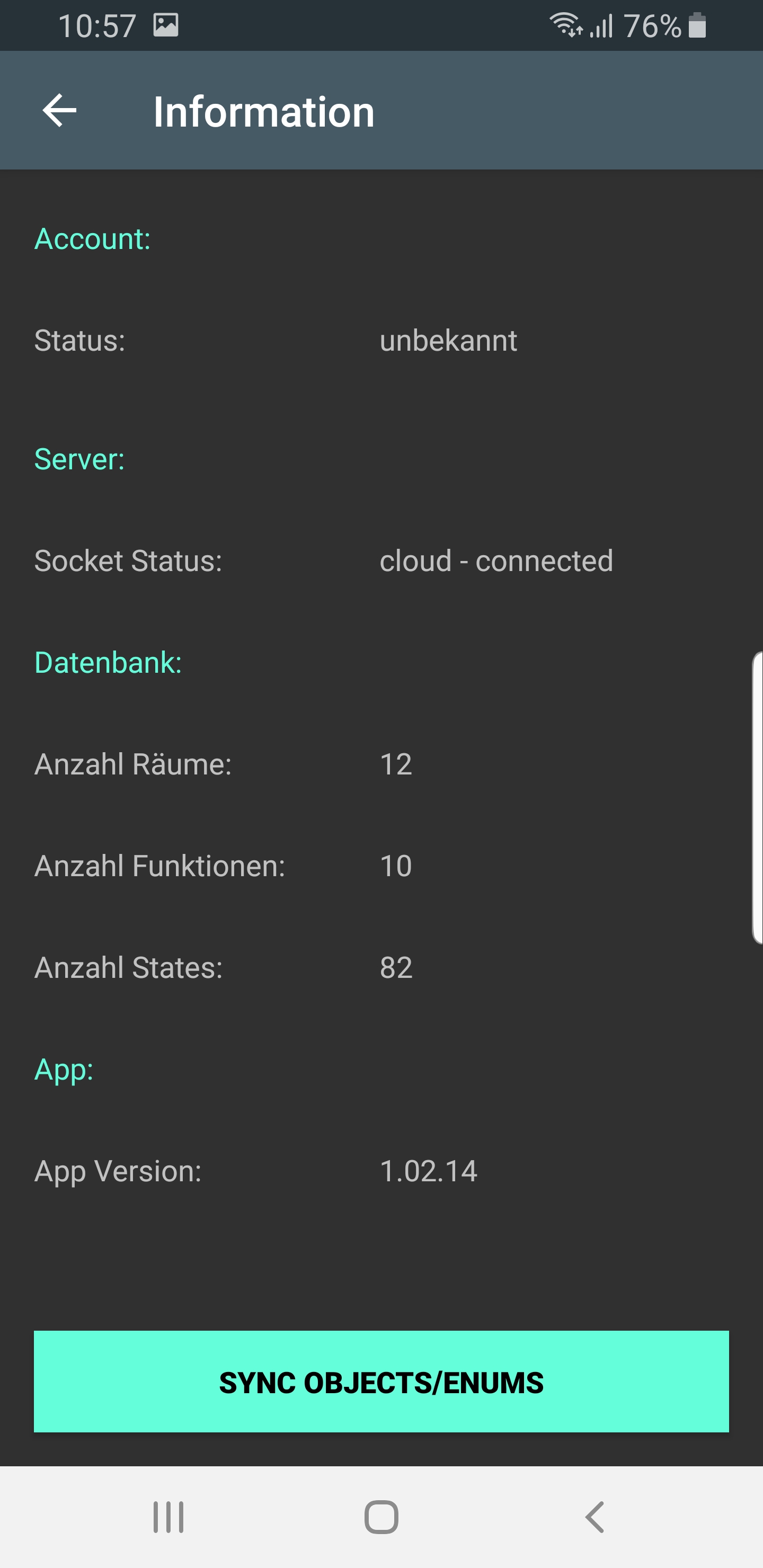Image resolution: width=763 pixels, height=1568 pixels.
Task: Go to the home screen
Action: tap(381, 1516)
